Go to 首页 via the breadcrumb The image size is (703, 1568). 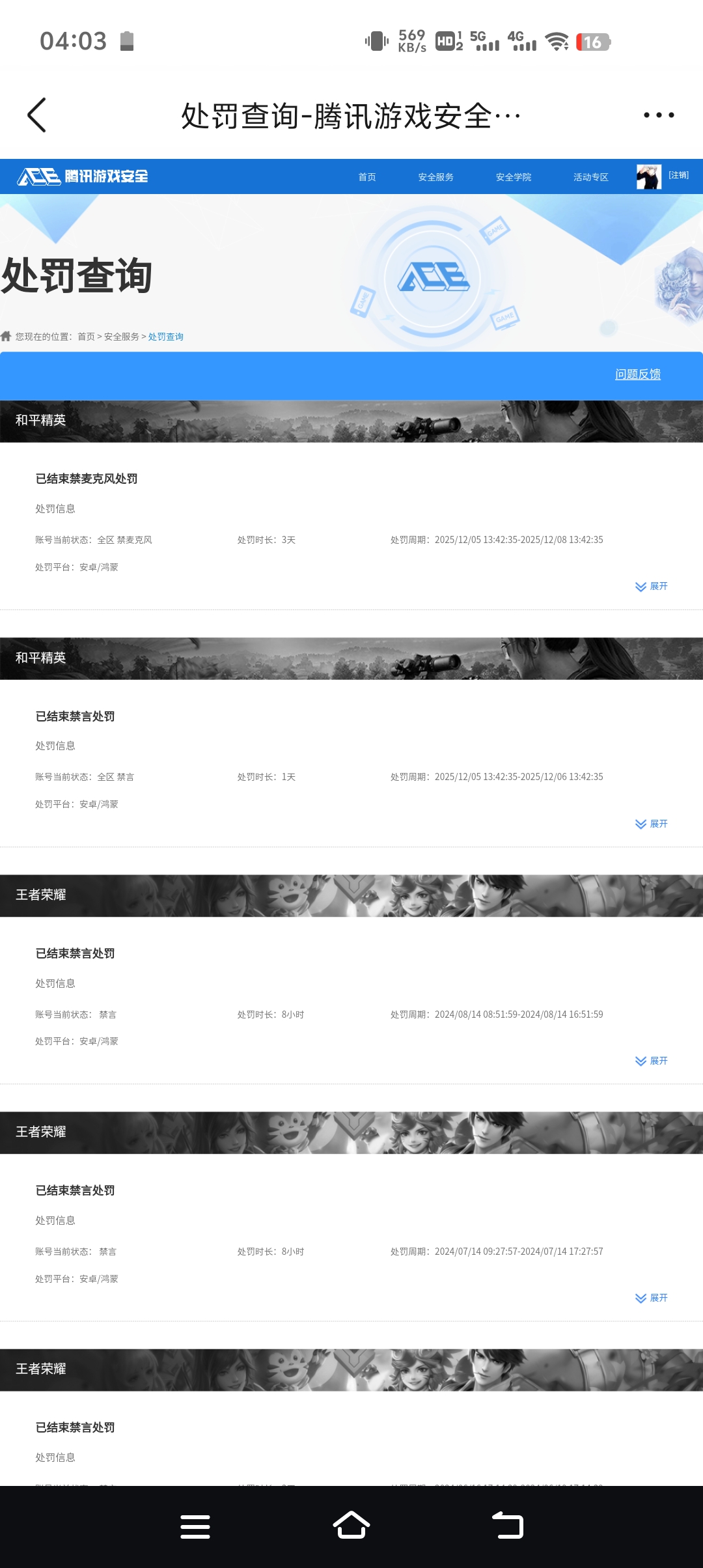tap(86, 337)
